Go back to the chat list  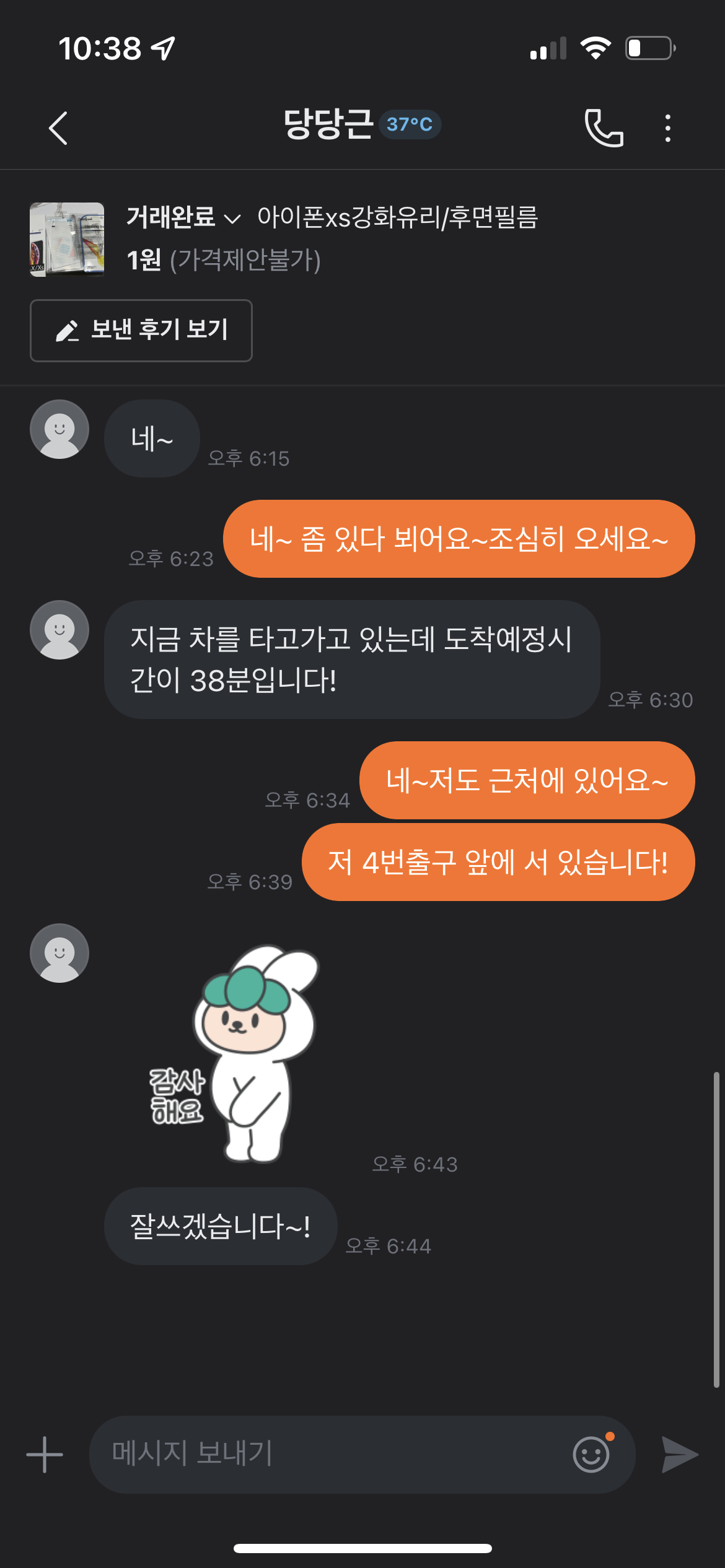coord(58,128)
